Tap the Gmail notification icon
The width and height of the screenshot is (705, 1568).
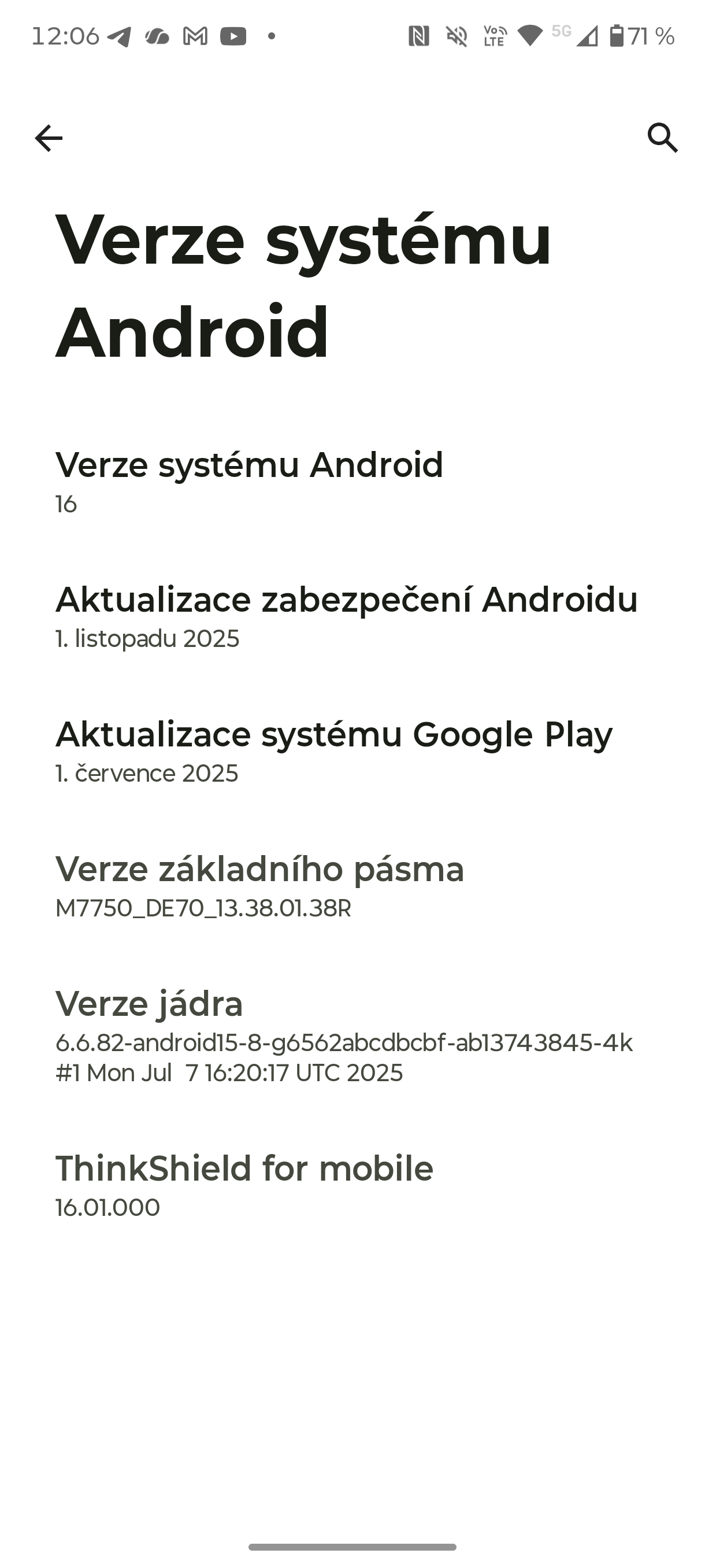[x=195, y=36]
